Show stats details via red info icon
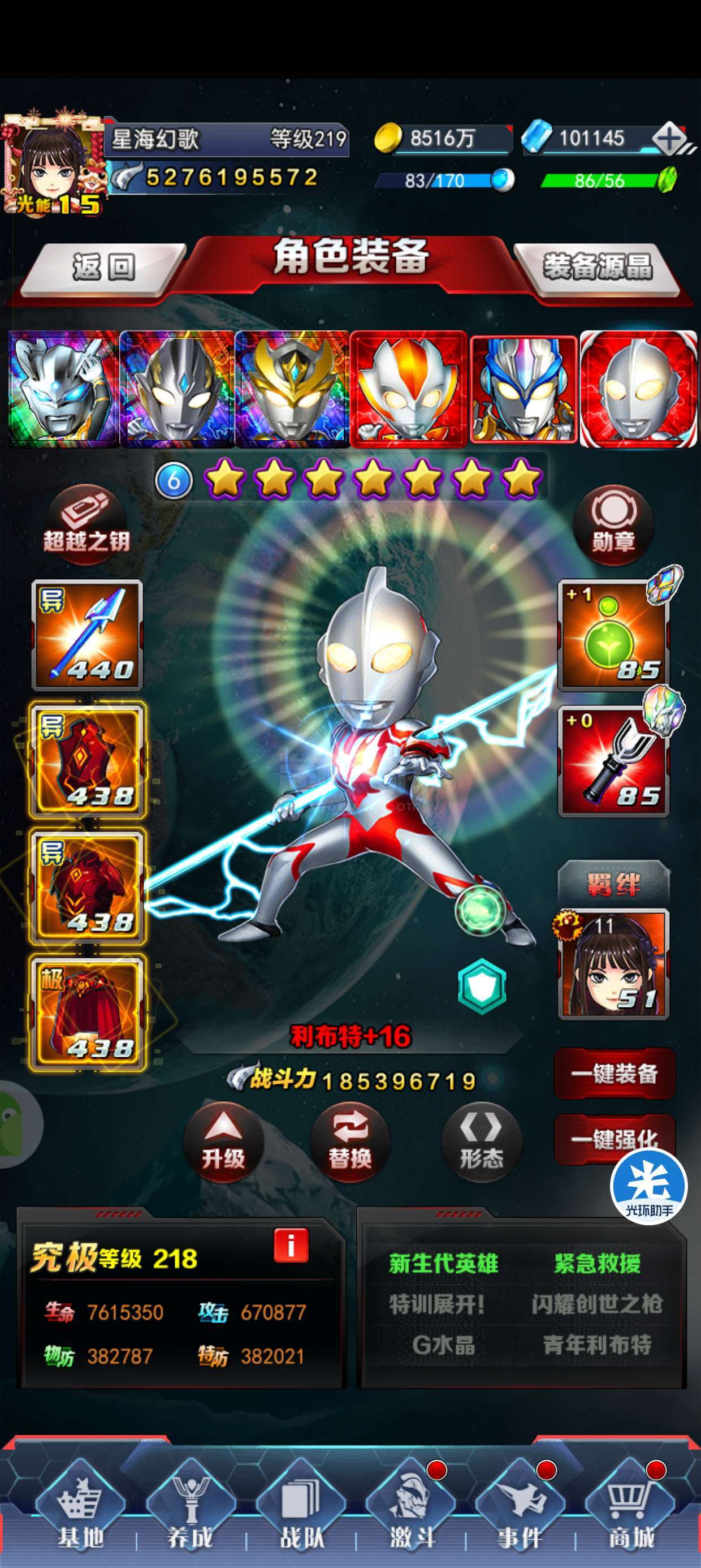Screen dimensions: 701x1568 coord(291,1246)
